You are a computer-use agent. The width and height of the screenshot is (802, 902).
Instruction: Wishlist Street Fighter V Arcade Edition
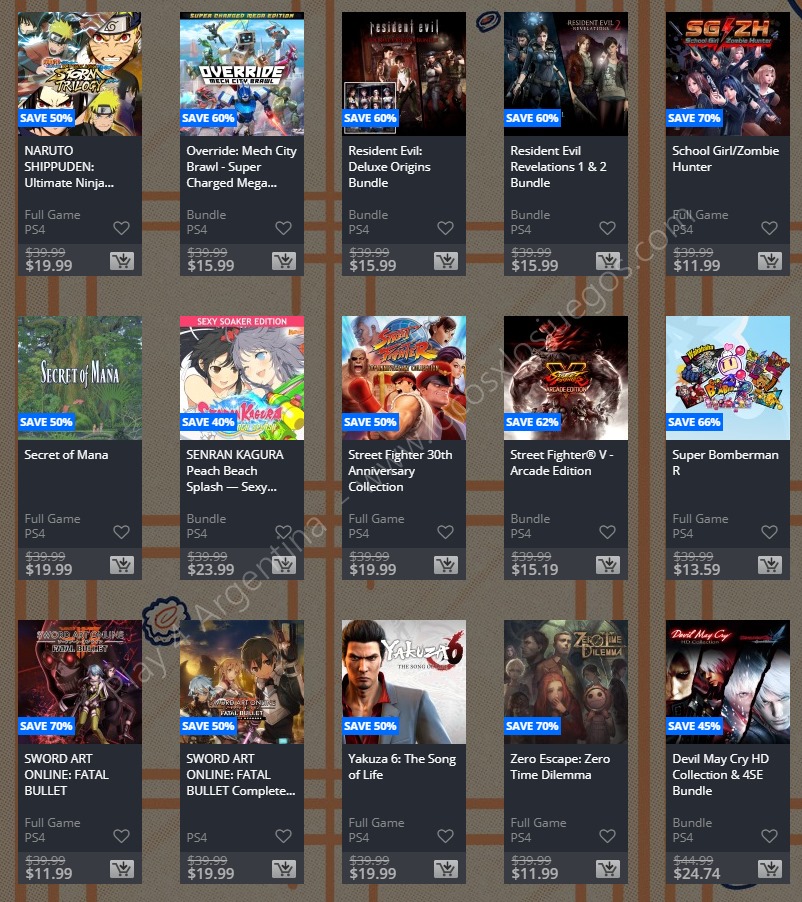pos(607,532)
